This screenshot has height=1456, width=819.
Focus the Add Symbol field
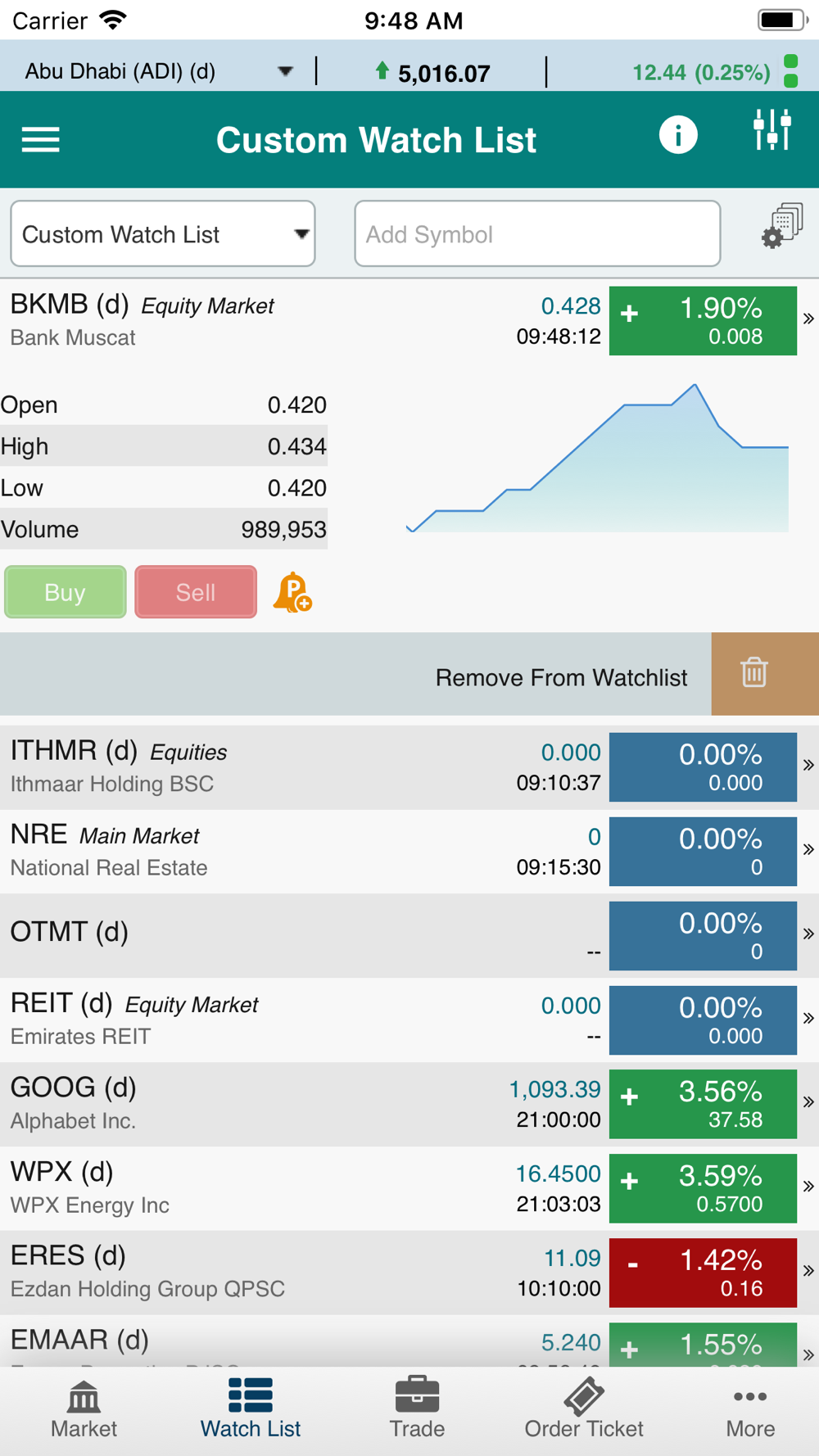tap(537, 233)
